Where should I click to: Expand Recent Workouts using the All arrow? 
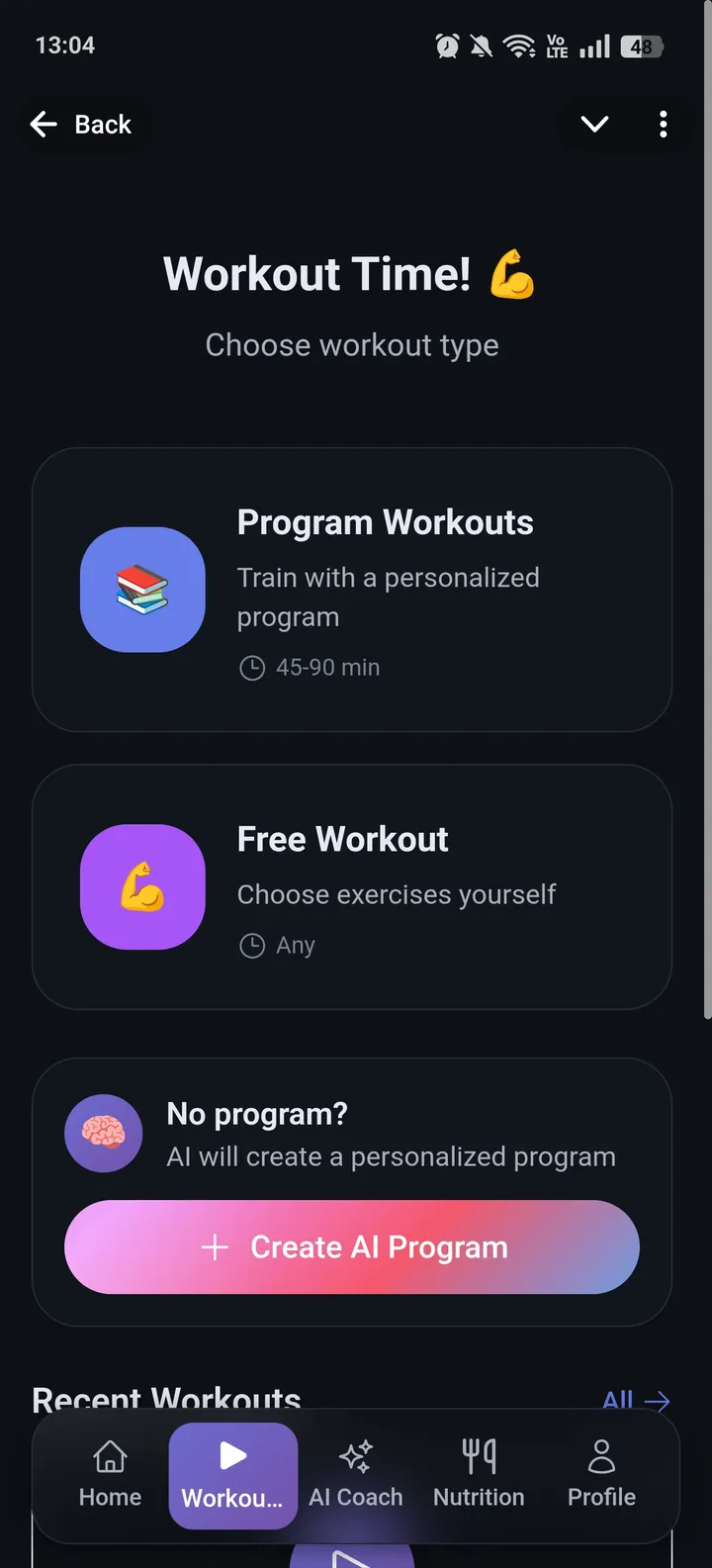(634, 1400)
